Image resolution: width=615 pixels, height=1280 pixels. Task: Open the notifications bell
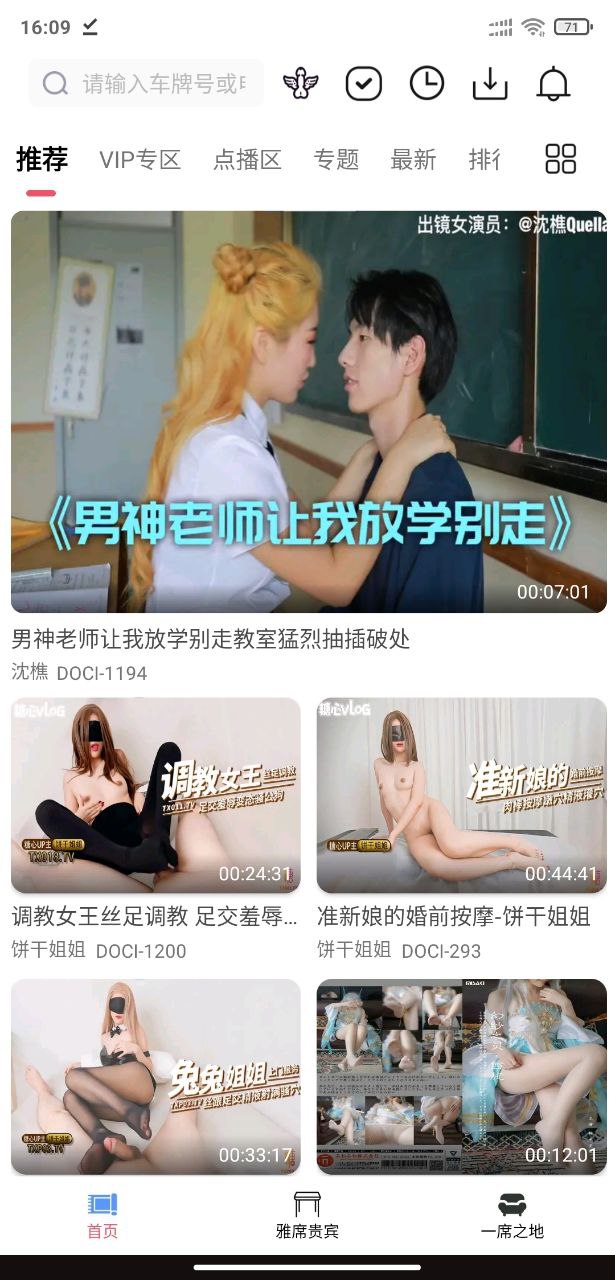553,84
